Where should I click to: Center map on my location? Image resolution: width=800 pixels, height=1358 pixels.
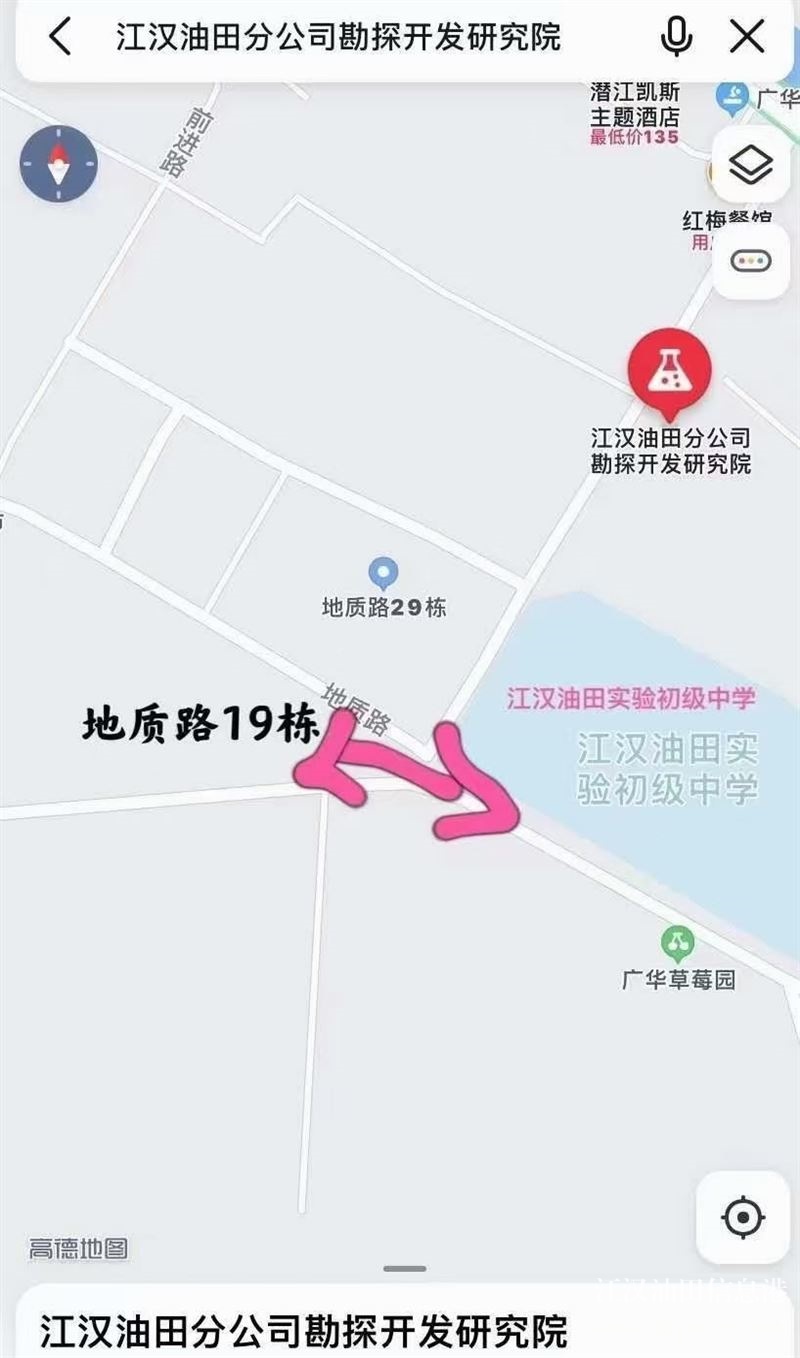[x=742, y=1217]
